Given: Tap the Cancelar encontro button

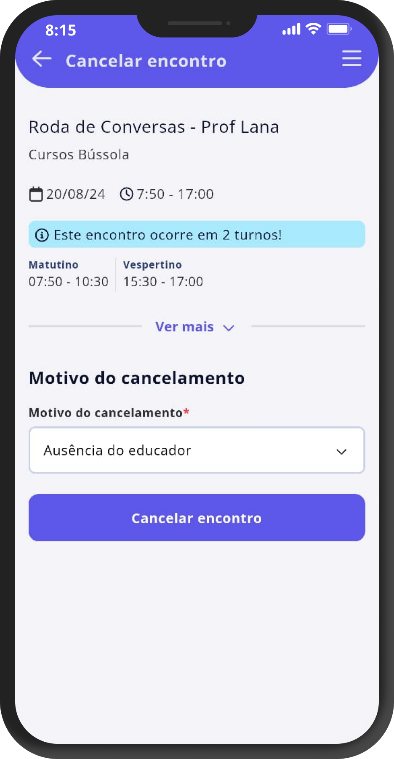Looking at the screenshot, I should point(197,518).
